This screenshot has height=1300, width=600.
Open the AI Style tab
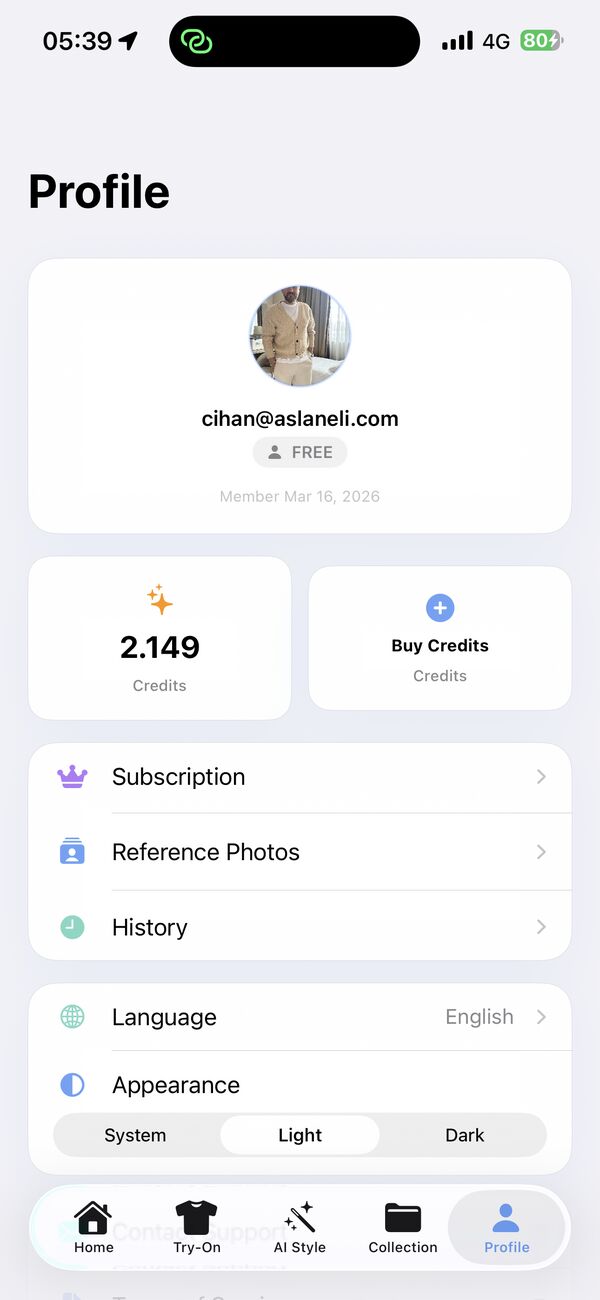pos(300,1227)
